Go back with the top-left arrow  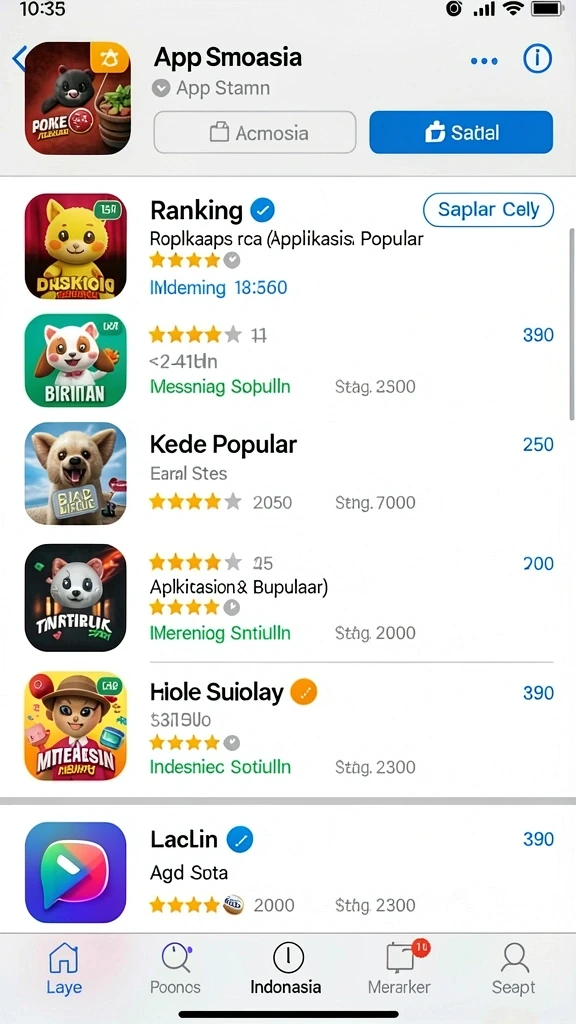pyautogui.click(x=18, y=59)
